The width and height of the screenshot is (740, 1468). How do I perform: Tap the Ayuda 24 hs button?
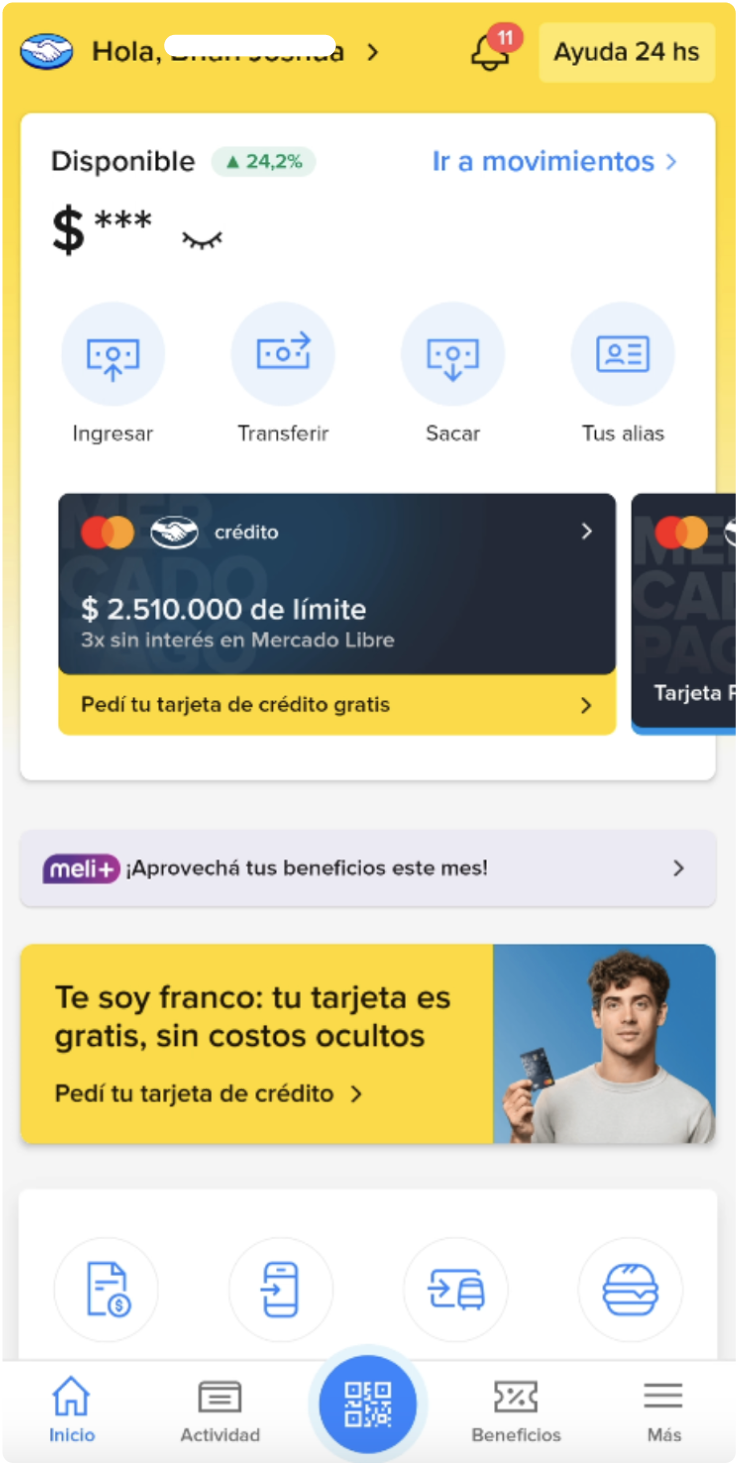627,52
